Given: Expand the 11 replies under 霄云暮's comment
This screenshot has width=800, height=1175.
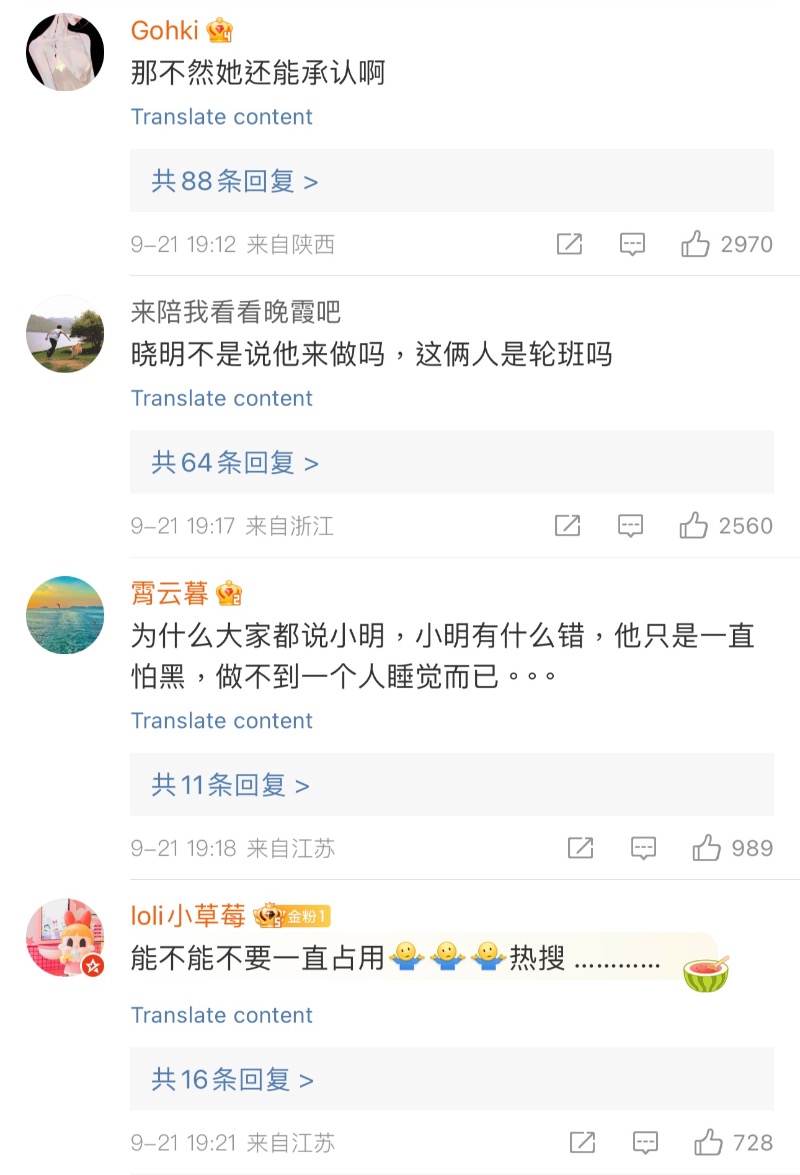Looking at the screenshot, I should pyautogui.click(x=230, y=785).
